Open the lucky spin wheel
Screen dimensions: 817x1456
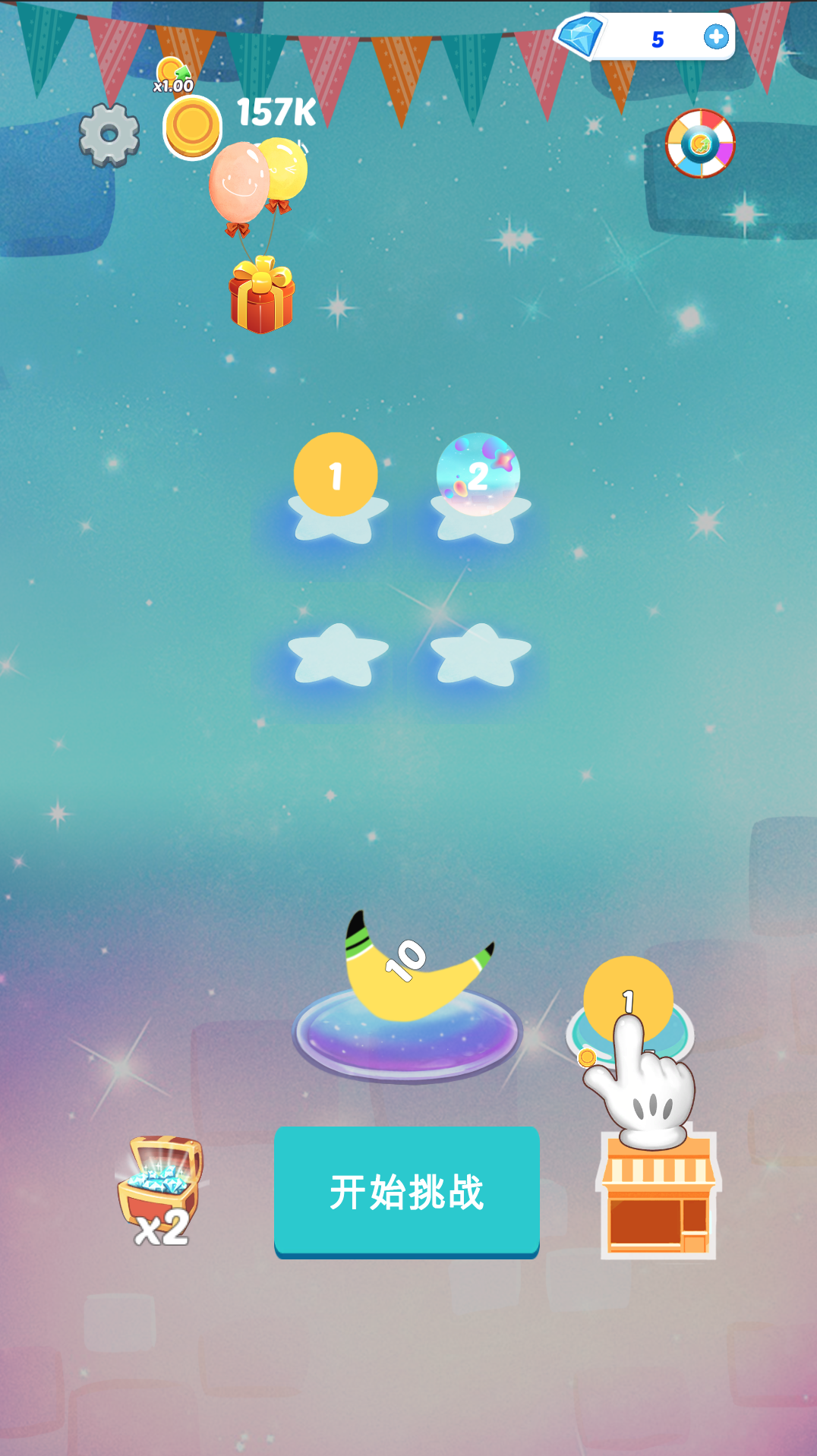700,143
